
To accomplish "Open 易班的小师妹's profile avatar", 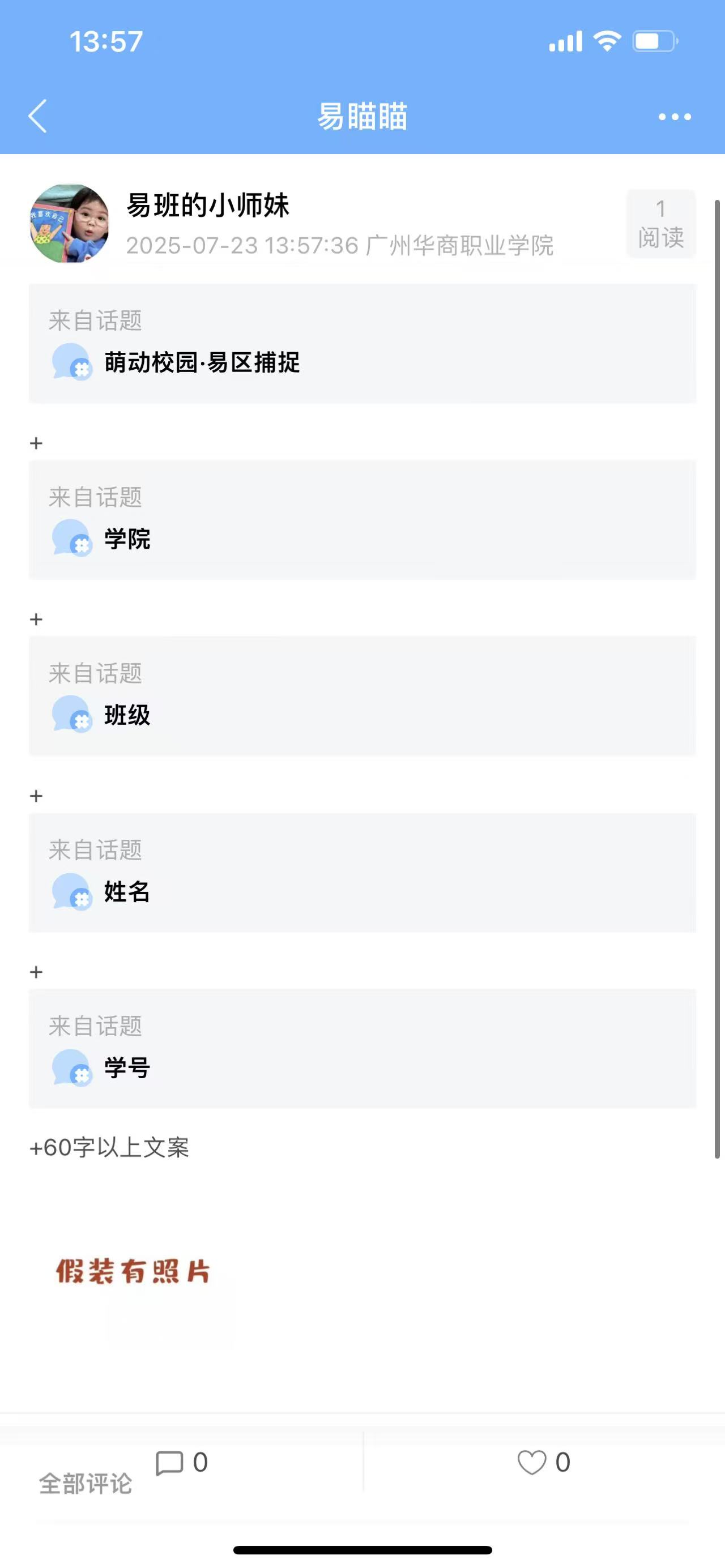I will (x=70, y=223).
